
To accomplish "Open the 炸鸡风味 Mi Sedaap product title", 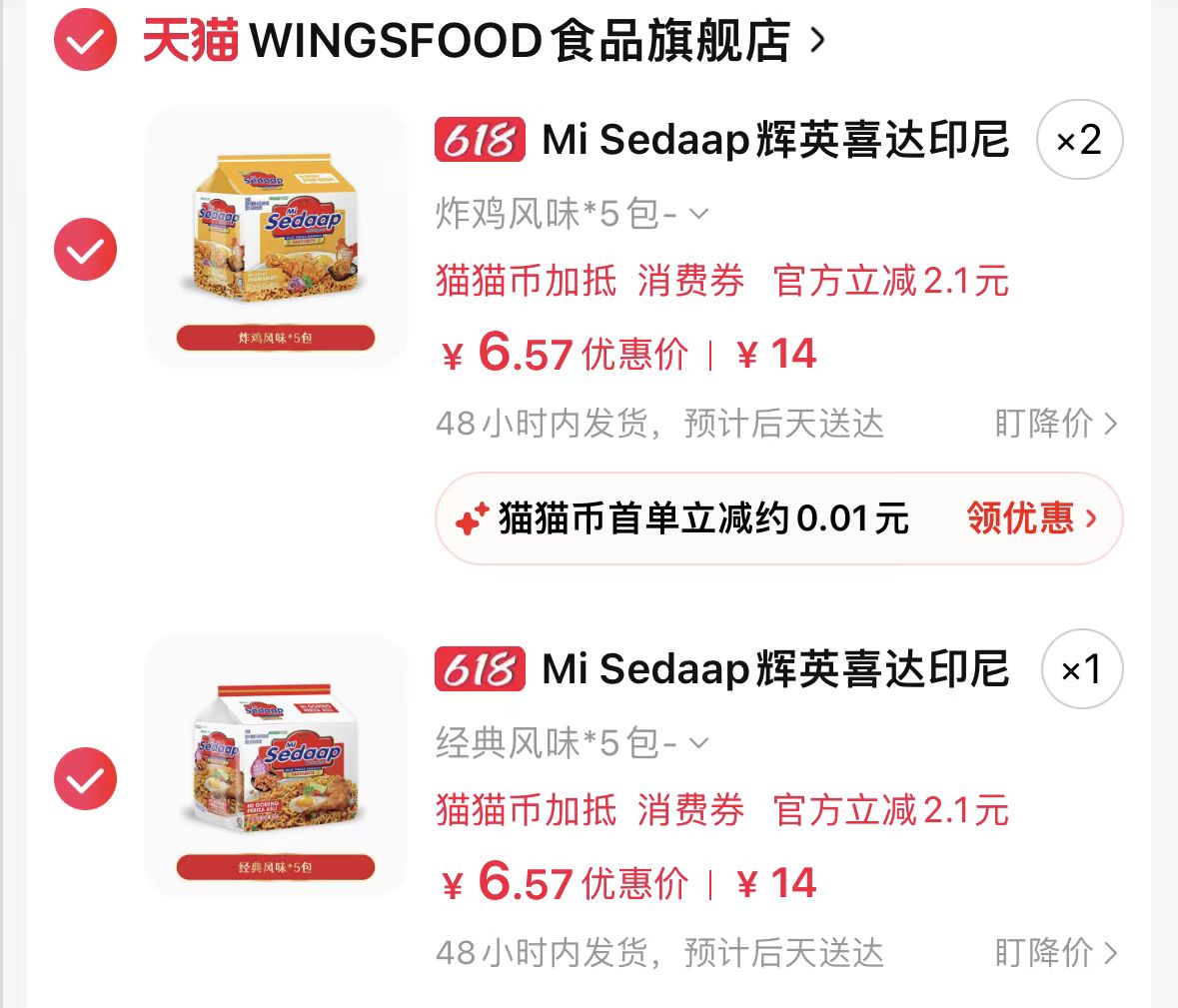I will pos(774,140).
